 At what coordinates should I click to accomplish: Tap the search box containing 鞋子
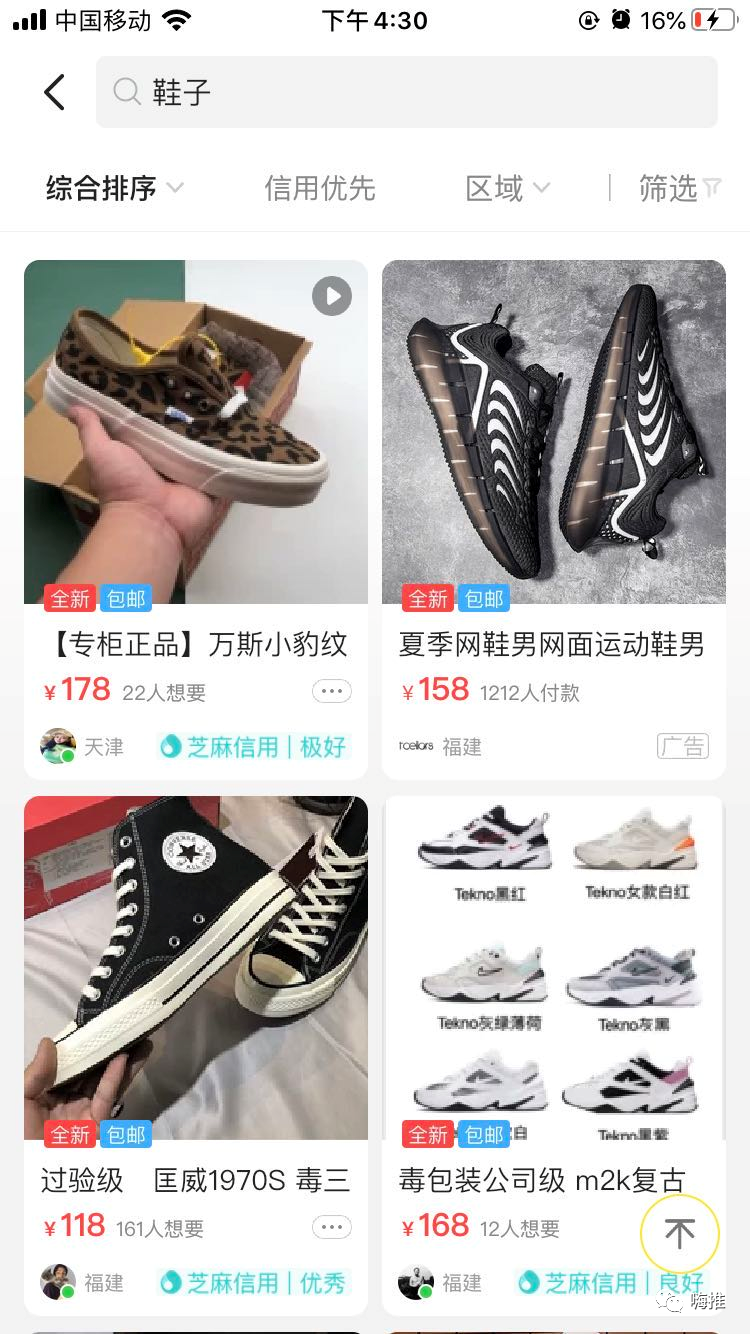tap(406, 92)
